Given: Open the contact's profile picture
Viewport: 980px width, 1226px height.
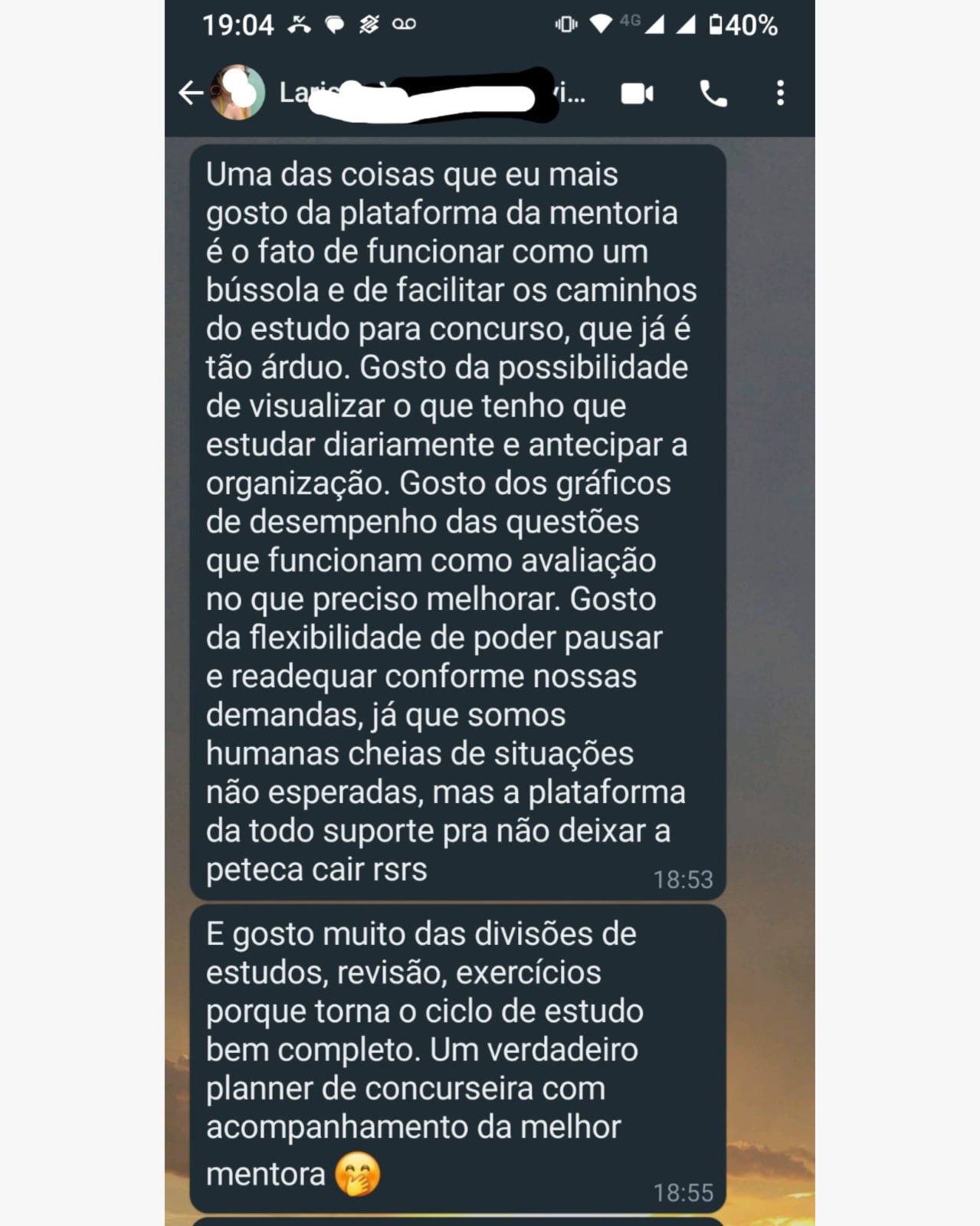Looking at the screenshot, I should coord(238,93).
